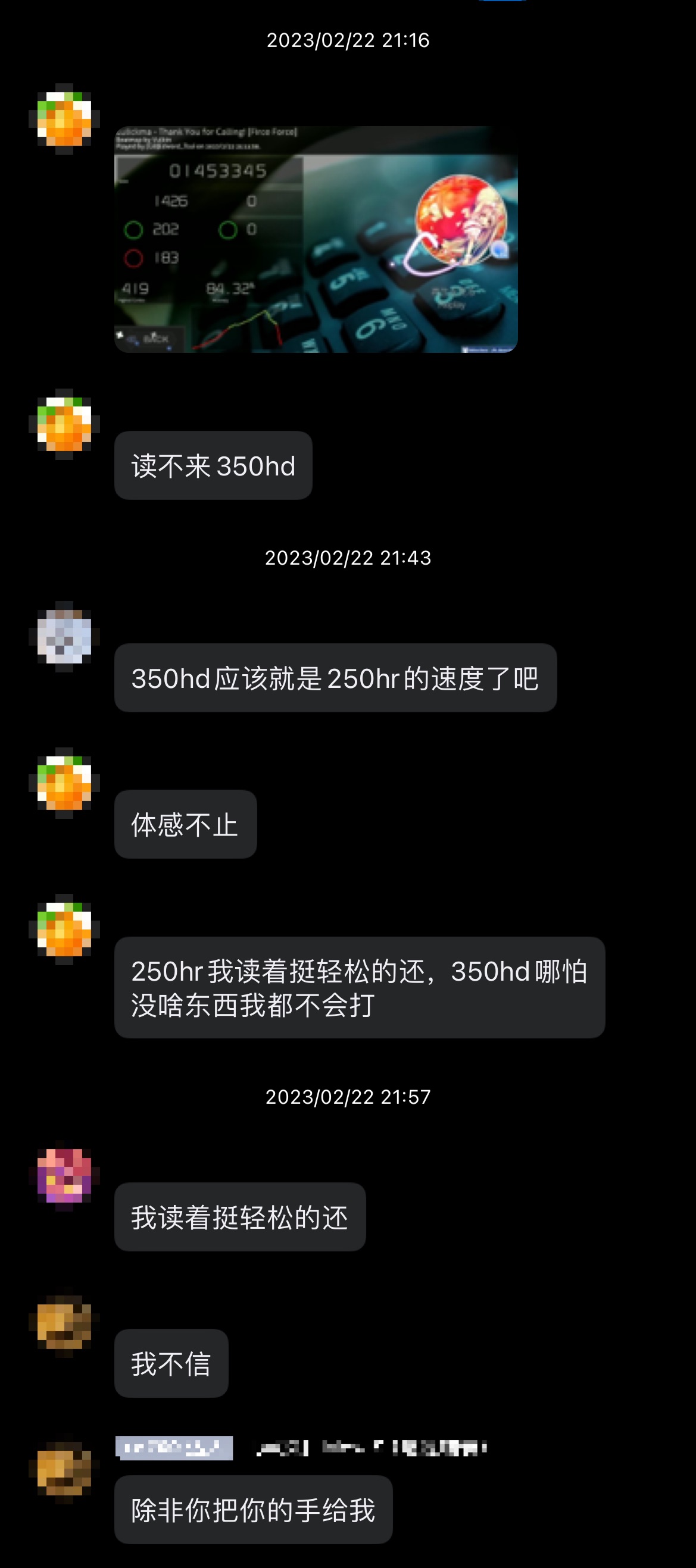Open avatar of sender of "读不来 350hd"

point(64,424)
